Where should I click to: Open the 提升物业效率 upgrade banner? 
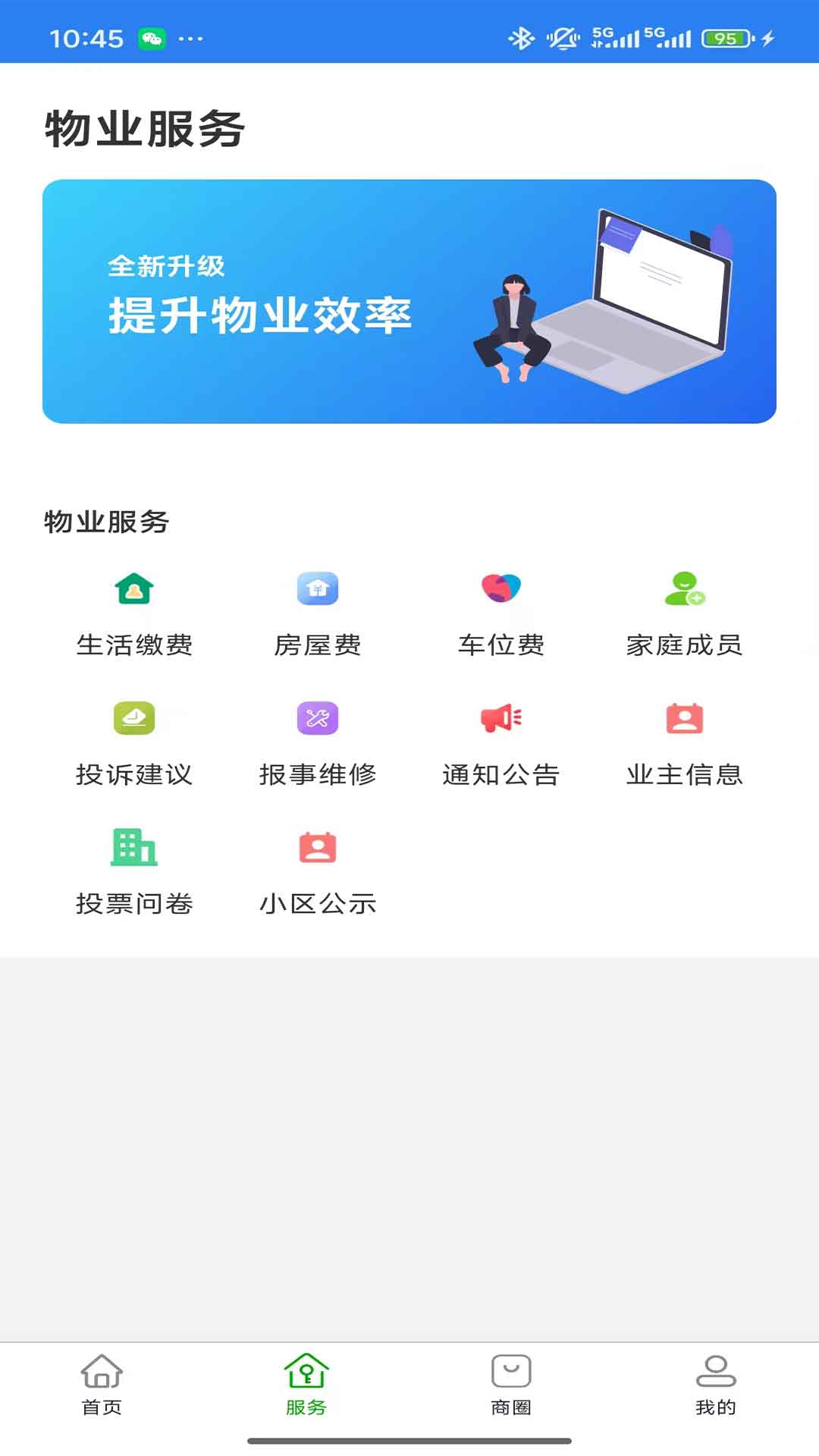[409, 300]
